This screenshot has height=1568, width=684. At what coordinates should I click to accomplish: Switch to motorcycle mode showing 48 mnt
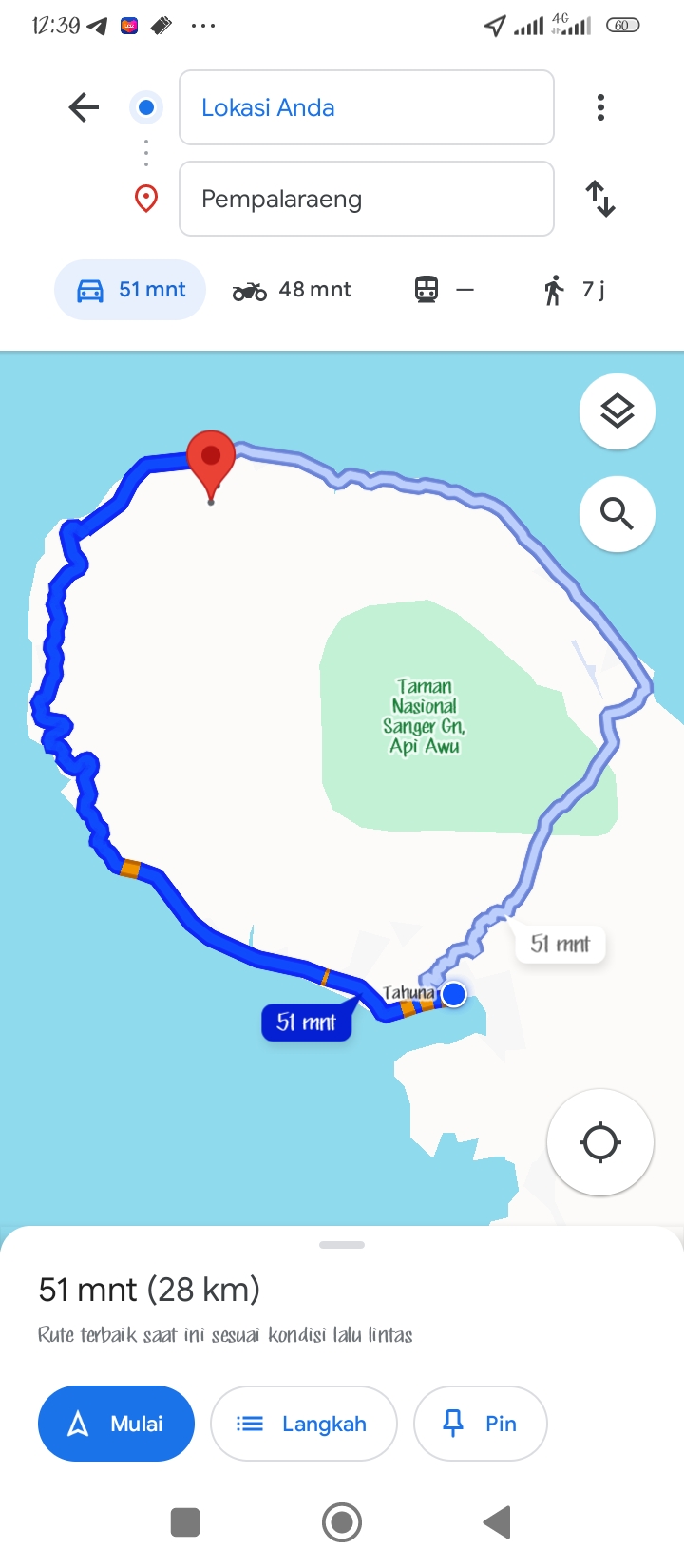[292, 290]
